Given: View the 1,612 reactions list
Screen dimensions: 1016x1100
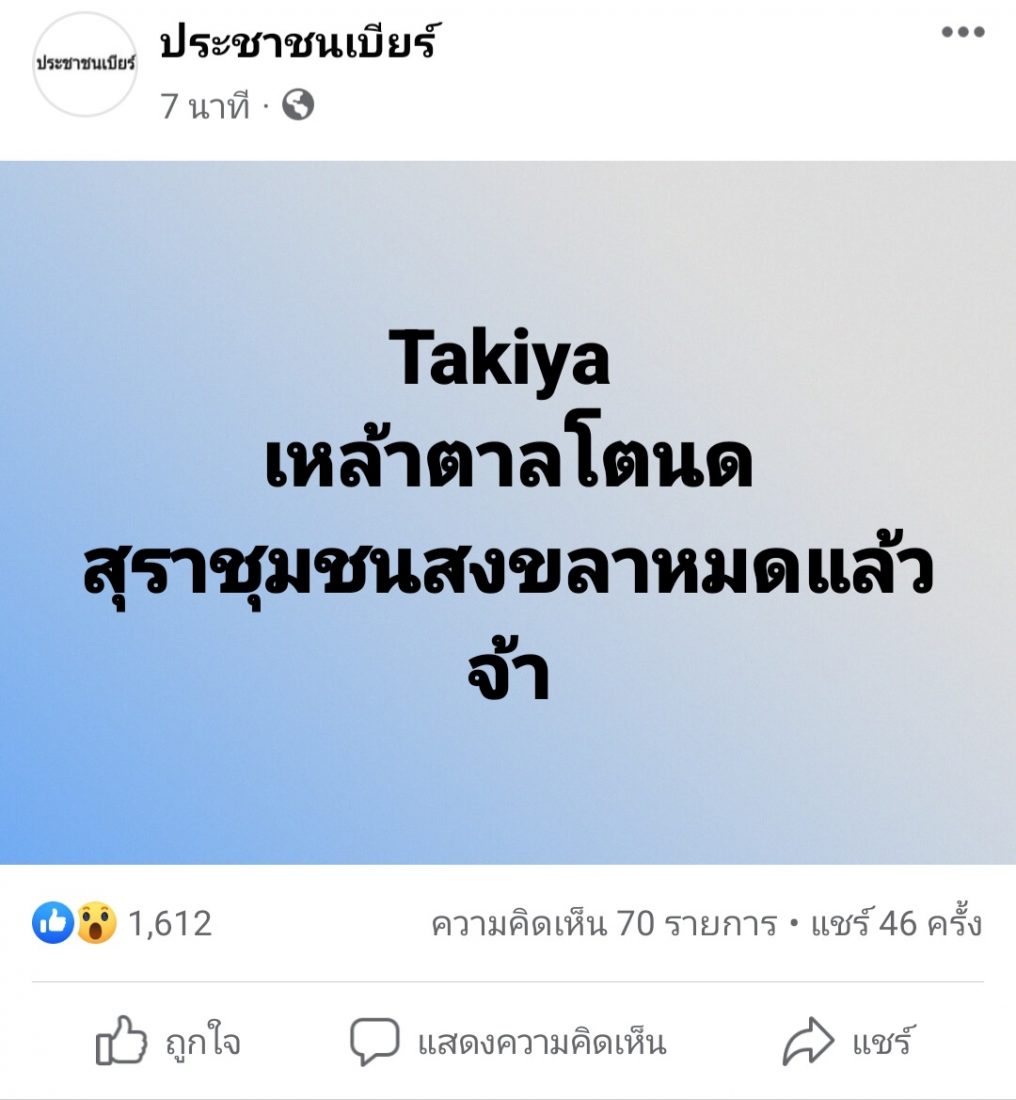Looking at the screenshot, I should click(122, 924).
